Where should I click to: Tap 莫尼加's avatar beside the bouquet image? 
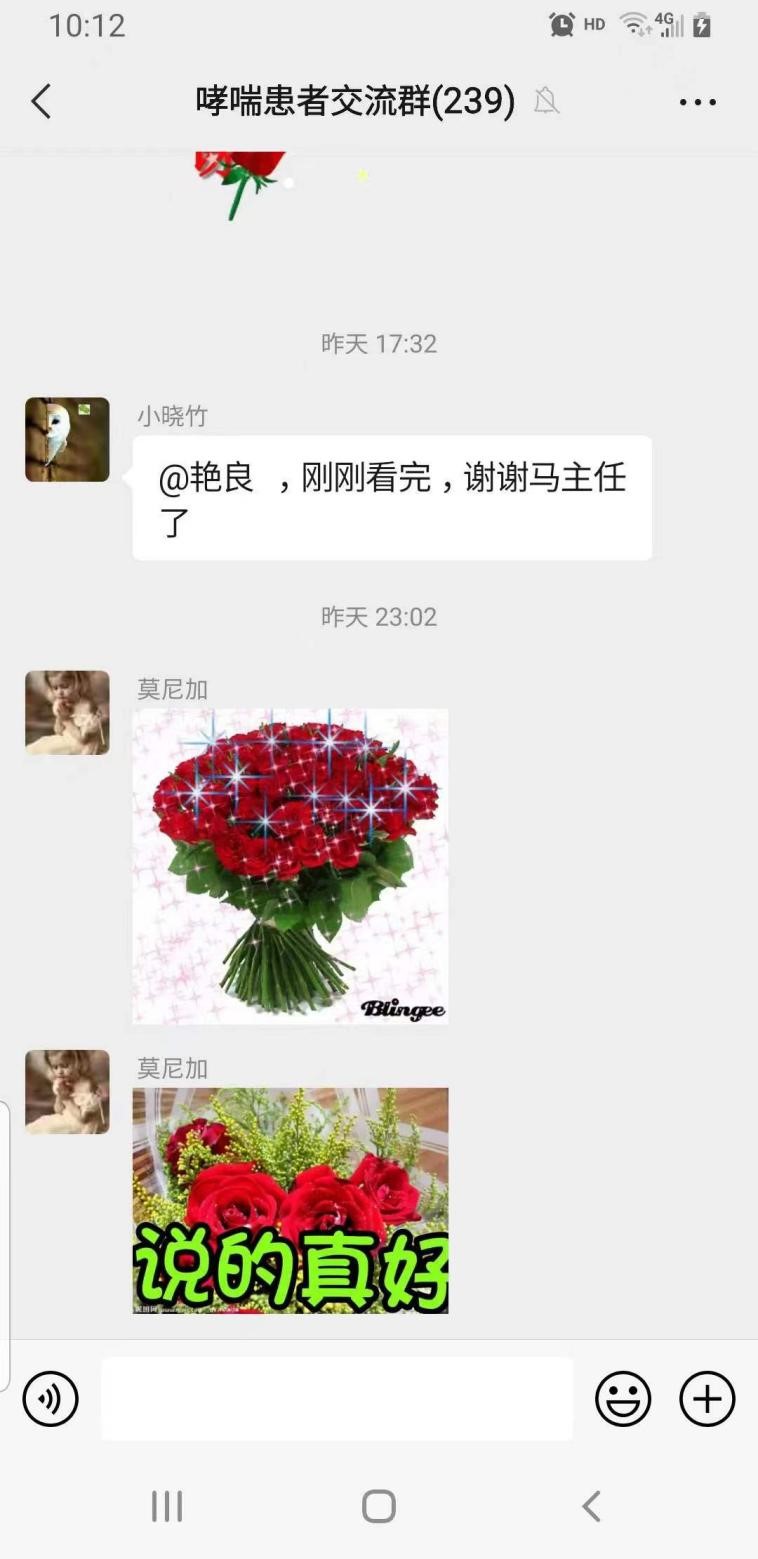click(x=67, y=712)
